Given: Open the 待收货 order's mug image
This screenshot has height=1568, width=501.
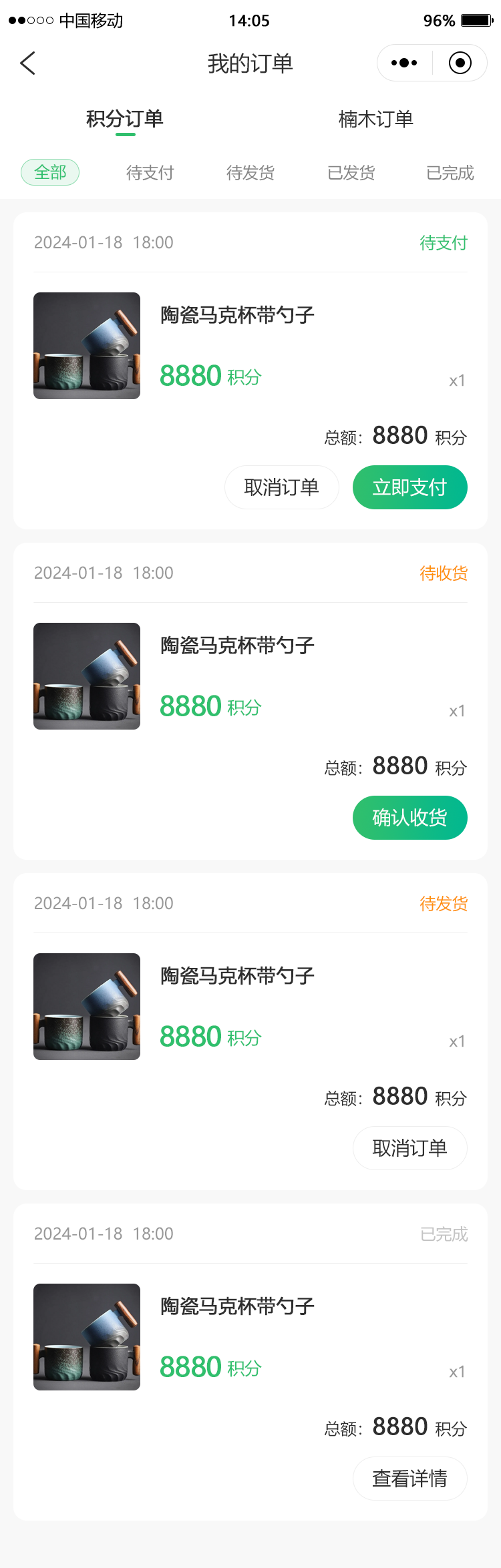Looking at the screenshot, I should [x=87, y=676].
